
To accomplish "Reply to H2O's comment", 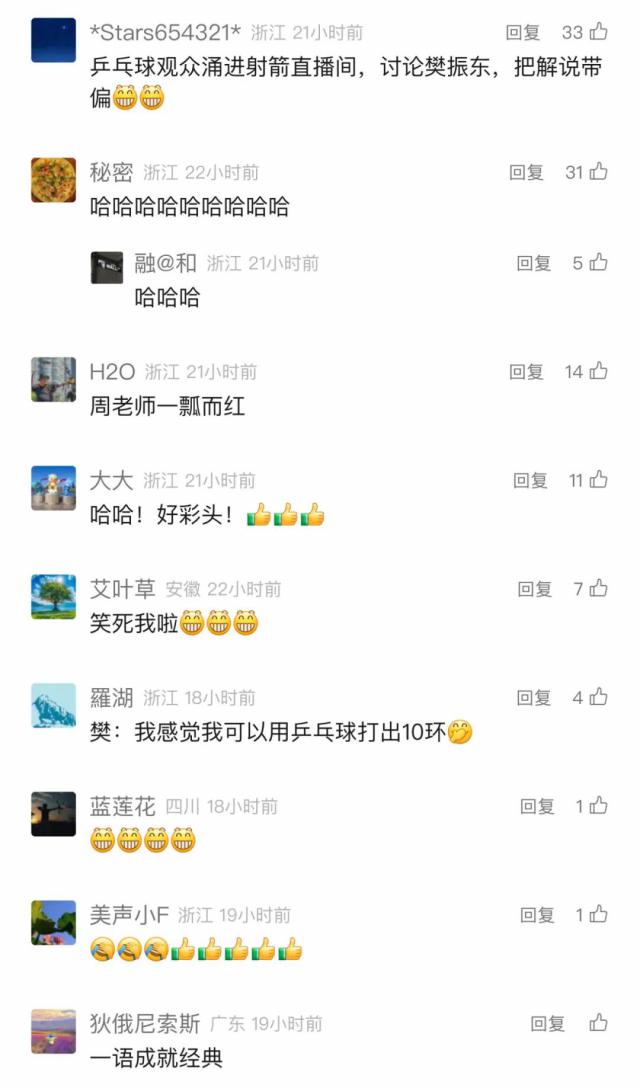I will coord(526,372).
